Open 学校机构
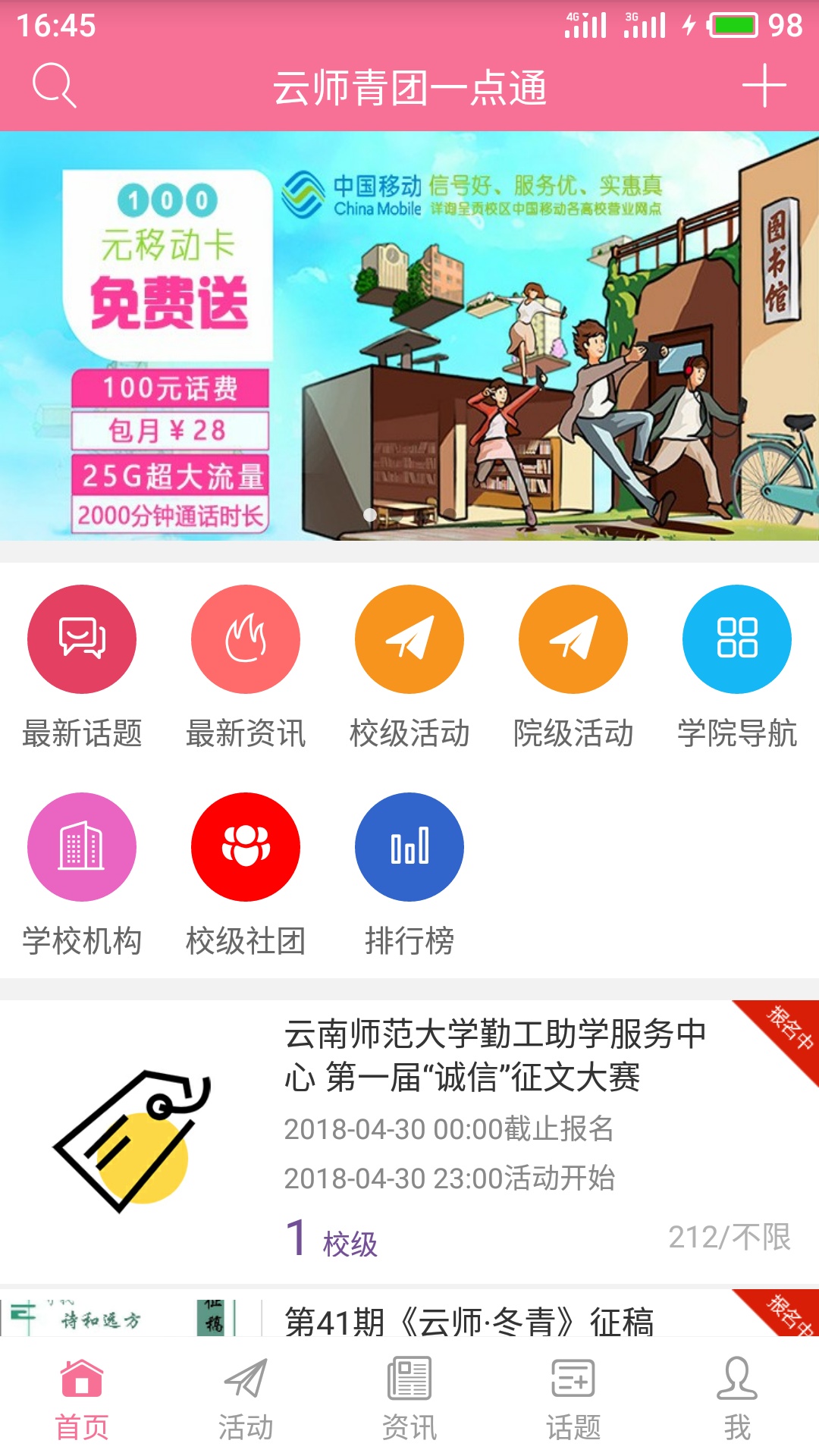This screenshot has height=1456, width=819. [82, 847]
